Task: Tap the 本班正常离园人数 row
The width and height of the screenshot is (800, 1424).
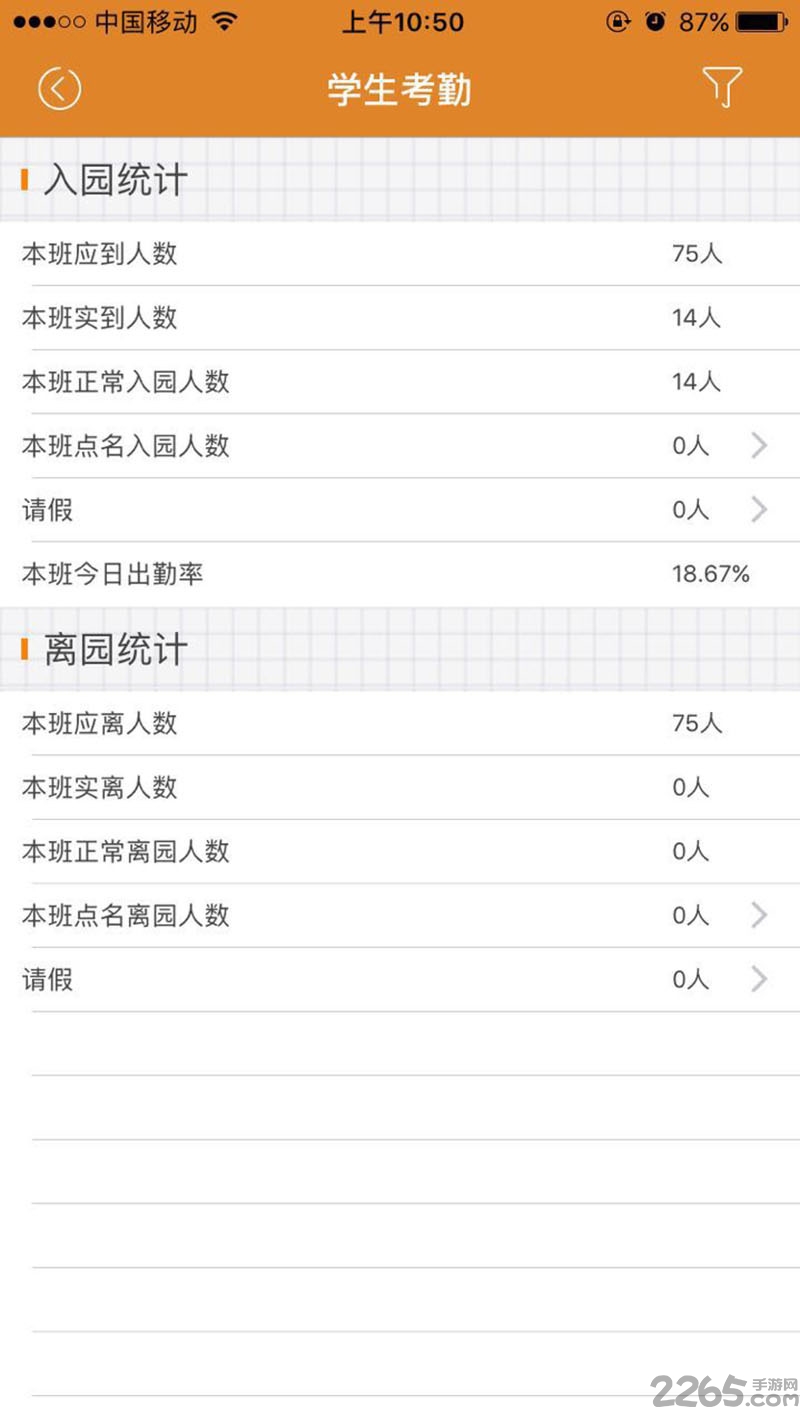Action: (x=400, y=851)
